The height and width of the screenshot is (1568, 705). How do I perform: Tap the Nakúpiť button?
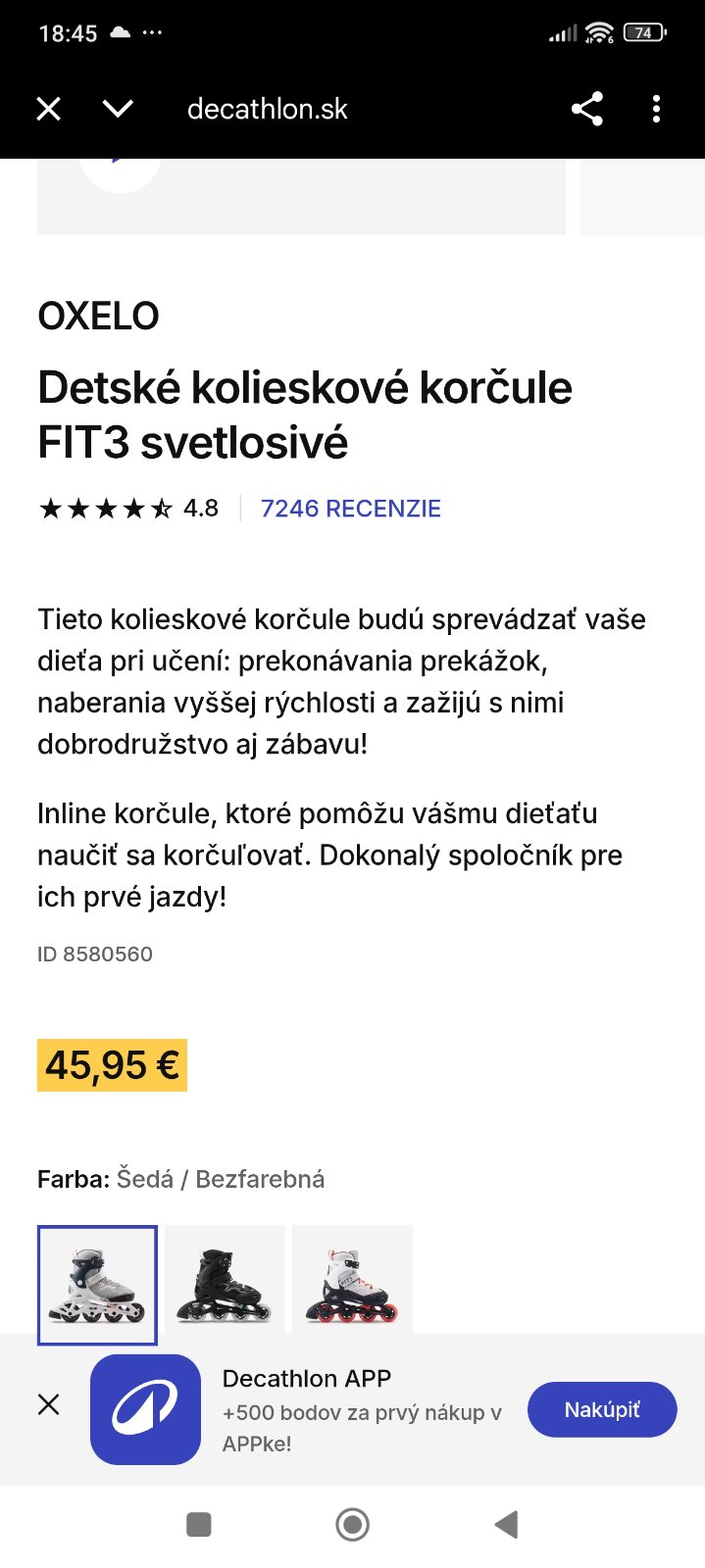[602, 1409]
